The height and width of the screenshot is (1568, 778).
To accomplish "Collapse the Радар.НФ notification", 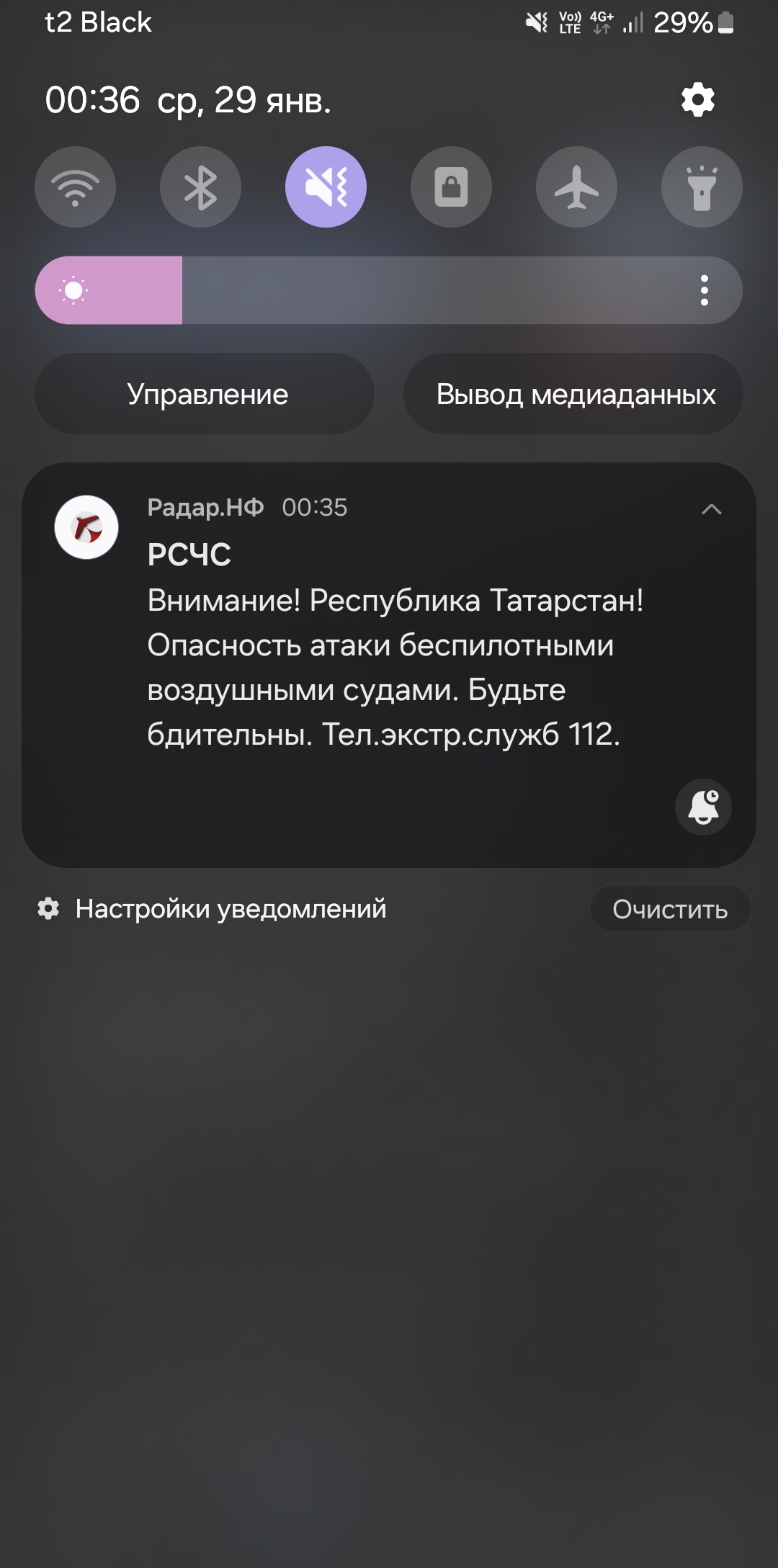I will coord(711,509).
